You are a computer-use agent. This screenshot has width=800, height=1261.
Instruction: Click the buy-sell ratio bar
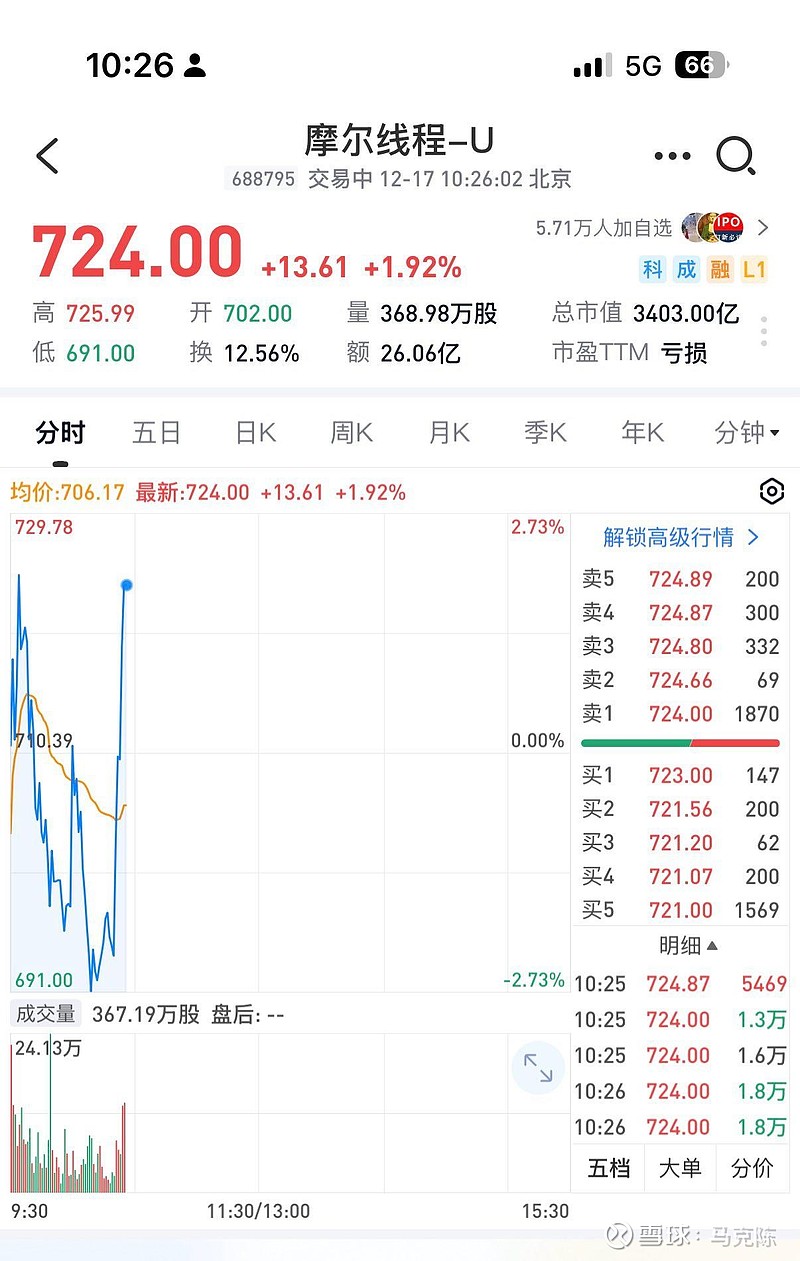coord(680,743)
